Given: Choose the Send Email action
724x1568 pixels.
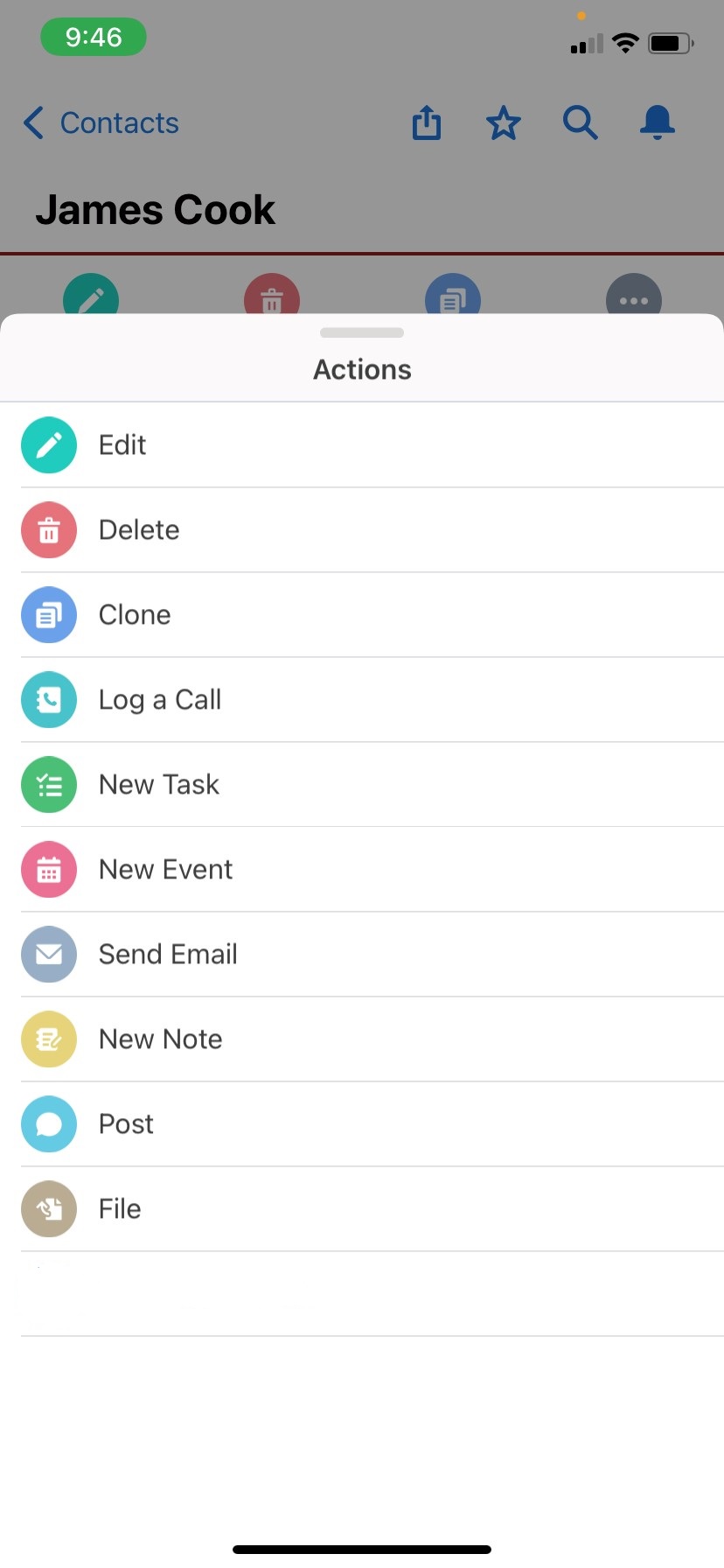Looking at the screenshot, I should coord(168,955).
